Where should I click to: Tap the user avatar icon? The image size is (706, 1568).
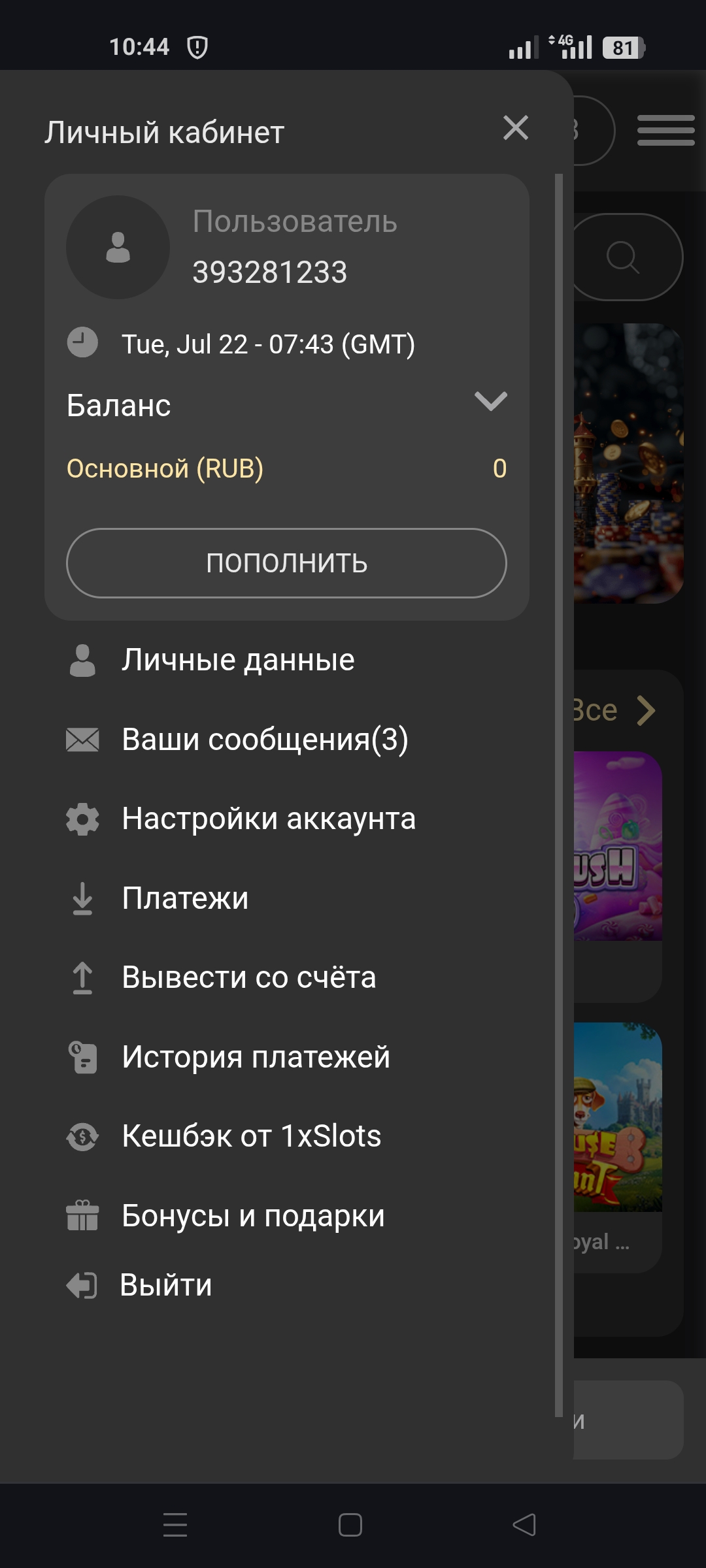pyautogui.click(x=118, y=248)
